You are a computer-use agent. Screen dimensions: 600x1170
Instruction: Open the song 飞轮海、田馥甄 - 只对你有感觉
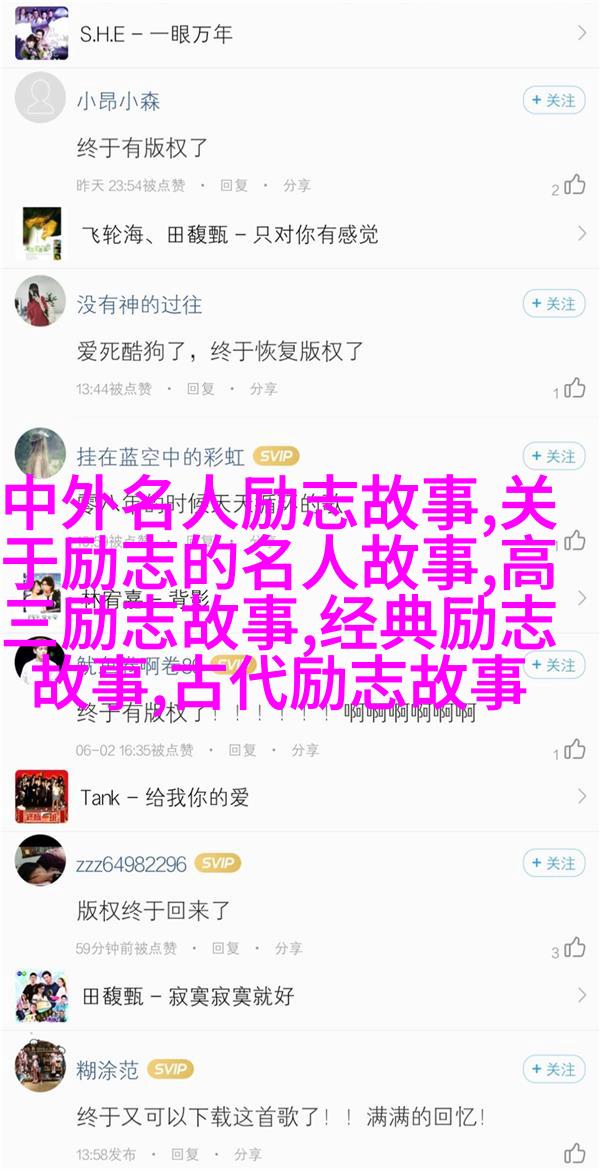click(300, 234)
